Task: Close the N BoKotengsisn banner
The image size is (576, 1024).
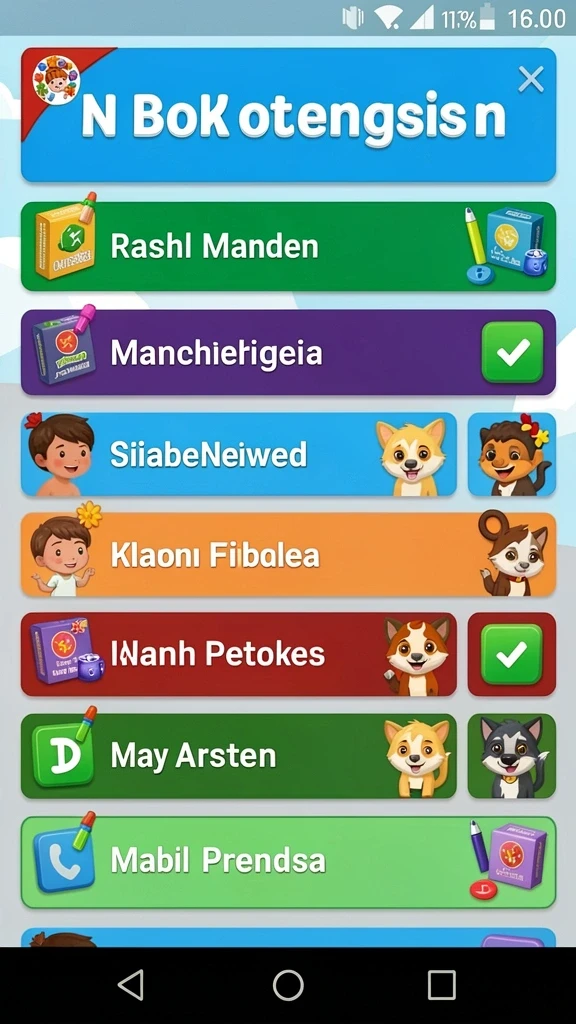Action: 530,80
